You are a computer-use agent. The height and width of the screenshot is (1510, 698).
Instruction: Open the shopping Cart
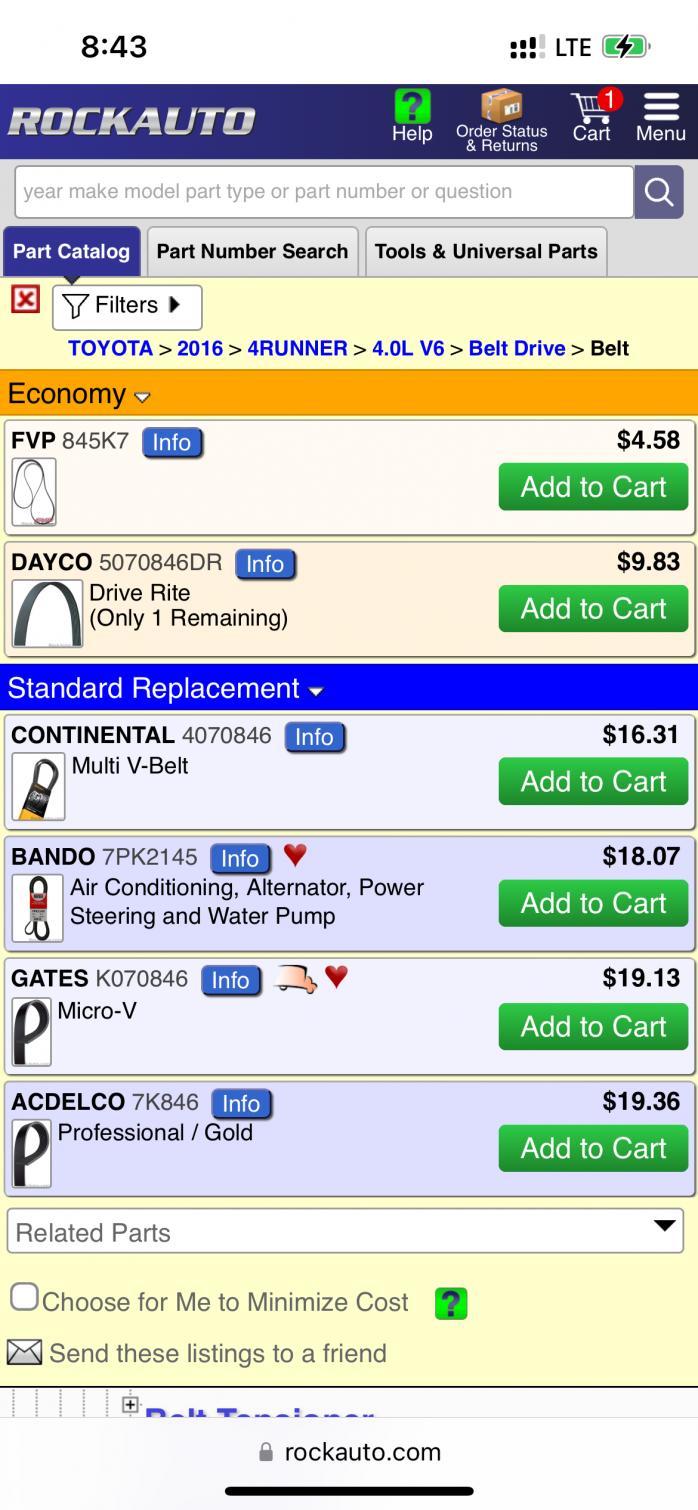592,118
